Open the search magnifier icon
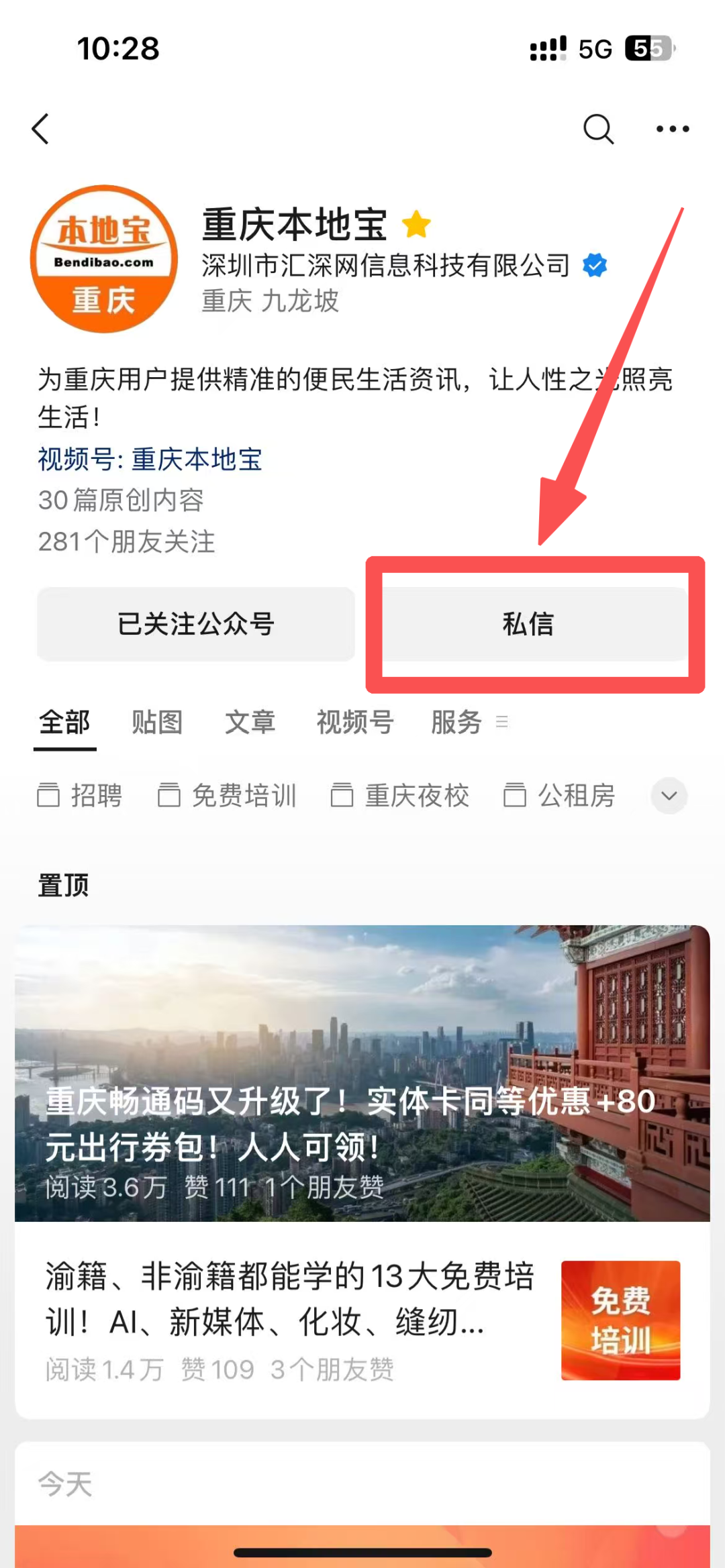Image resolution: width=725 pixels, height=1568 pixels. [x=598, y=129]
